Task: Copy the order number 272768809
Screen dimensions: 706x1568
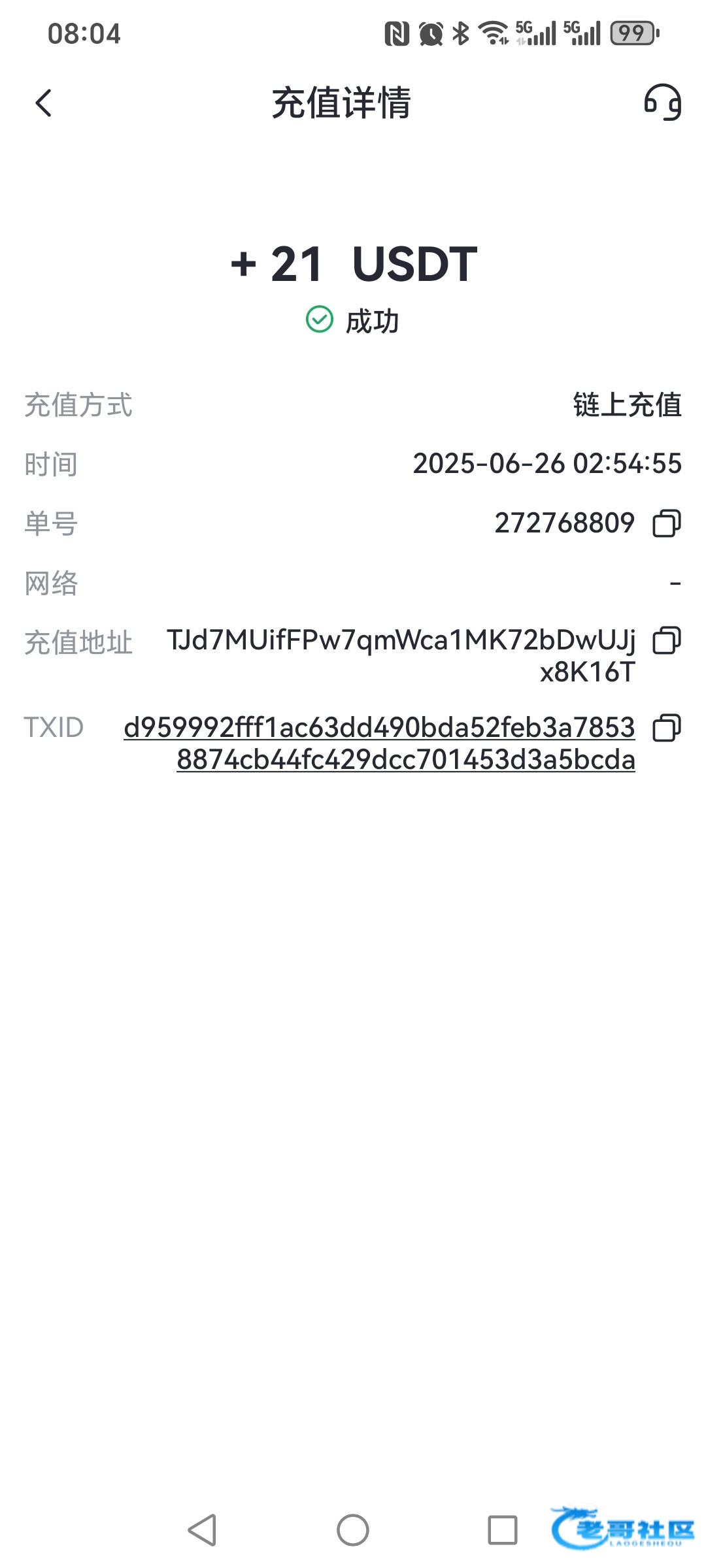Action: pos(667,523)
